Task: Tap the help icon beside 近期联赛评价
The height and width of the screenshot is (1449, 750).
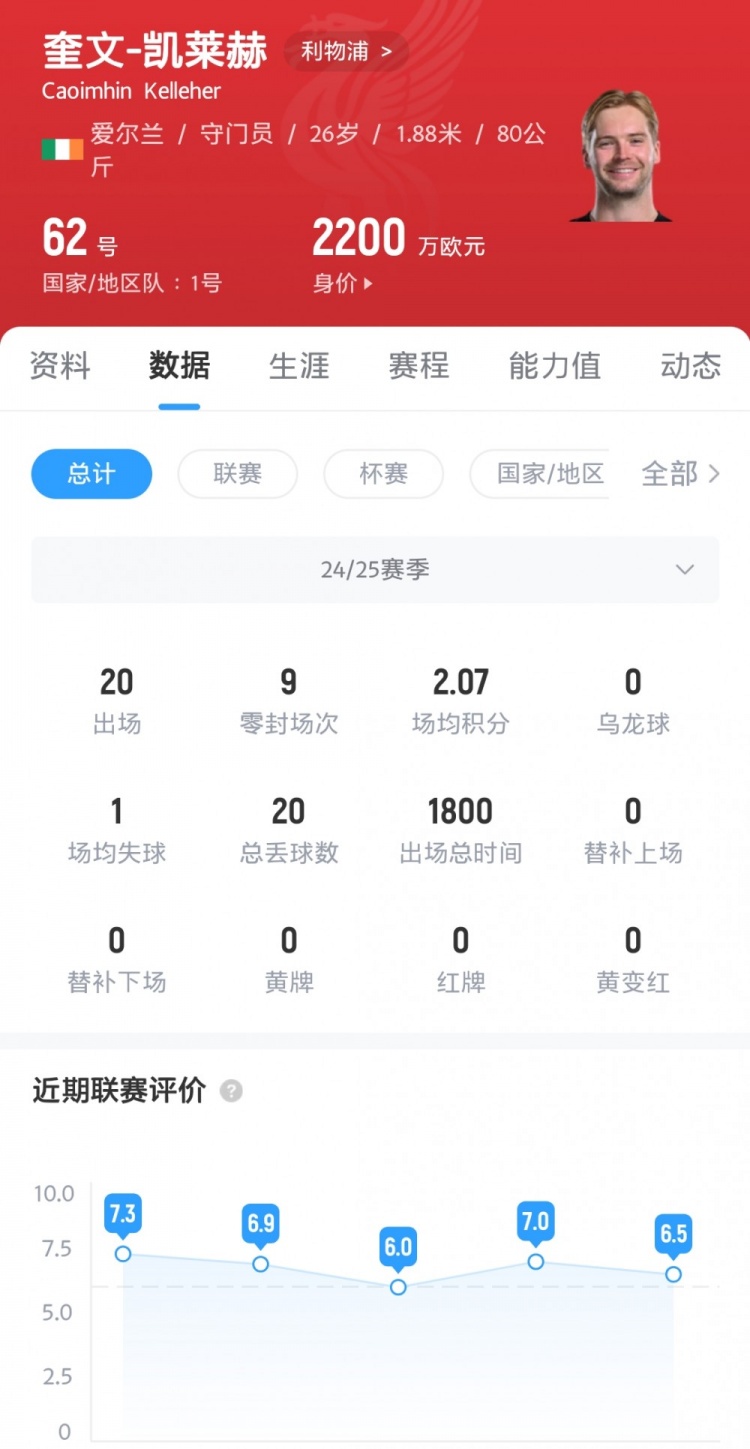Action: (x=231, y=1091)
